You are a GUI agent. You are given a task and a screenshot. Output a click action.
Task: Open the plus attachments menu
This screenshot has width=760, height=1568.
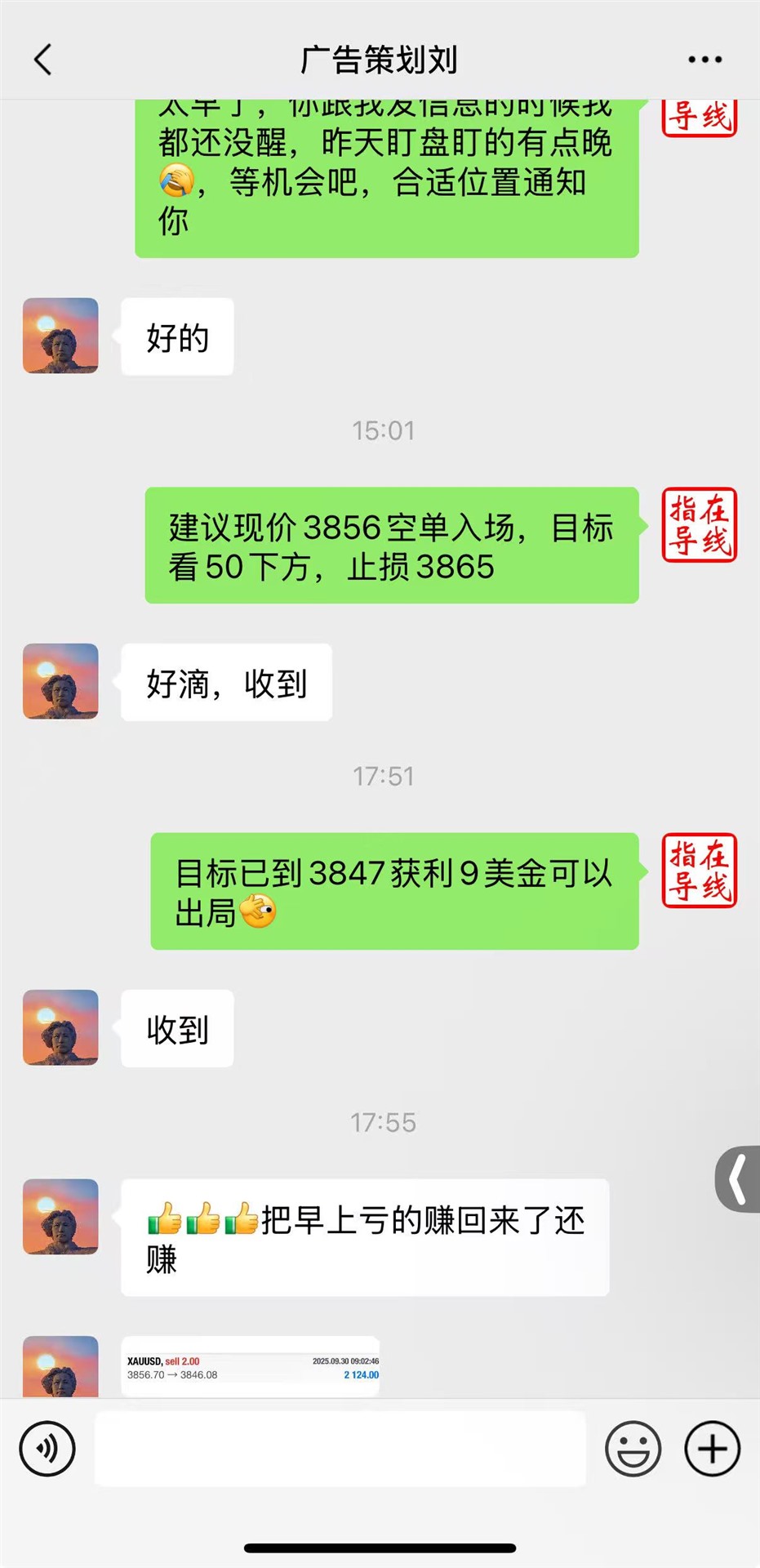click(x=712, y=1450)
